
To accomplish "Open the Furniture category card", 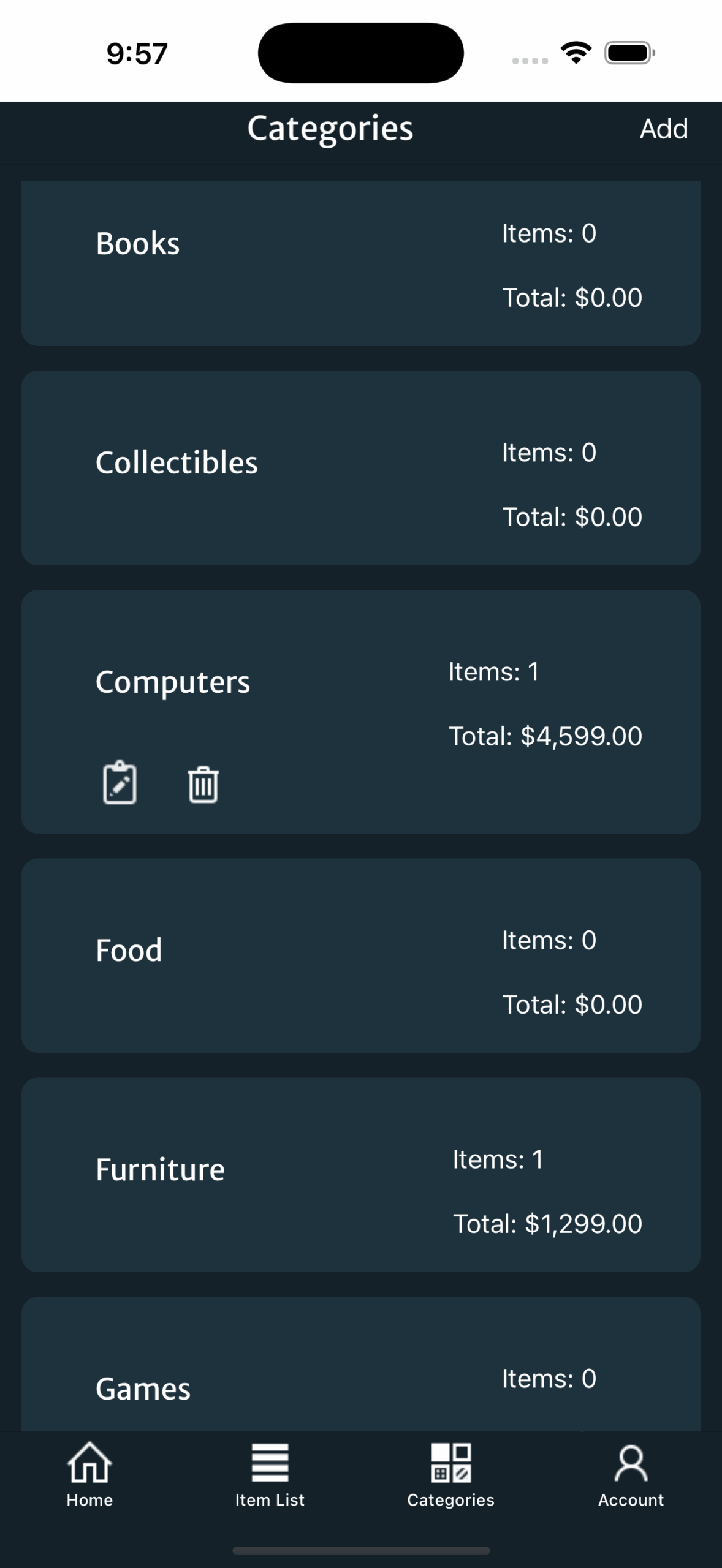I will (x=360, y=1169).
